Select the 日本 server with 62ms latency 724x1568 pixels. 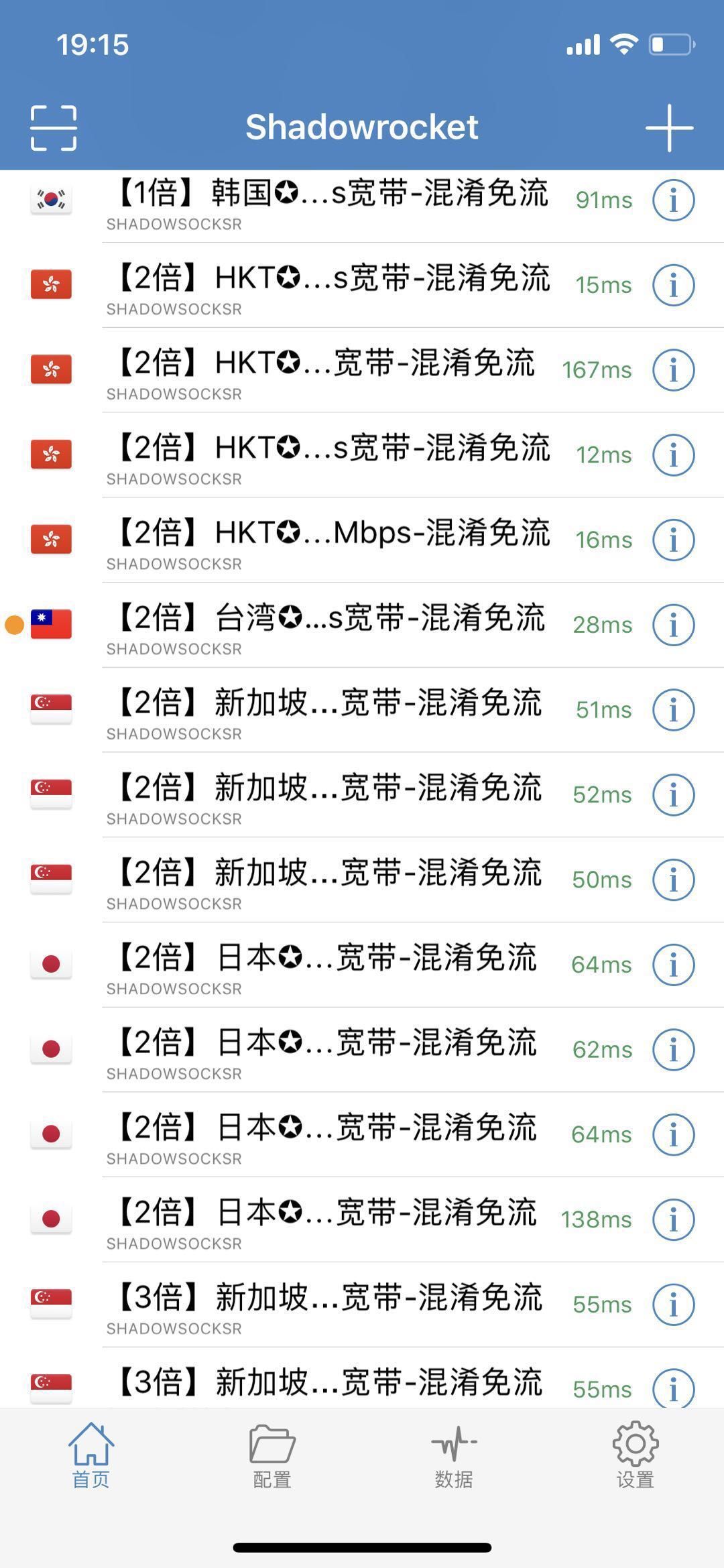pyautogui.click(x=362, y=1049)
